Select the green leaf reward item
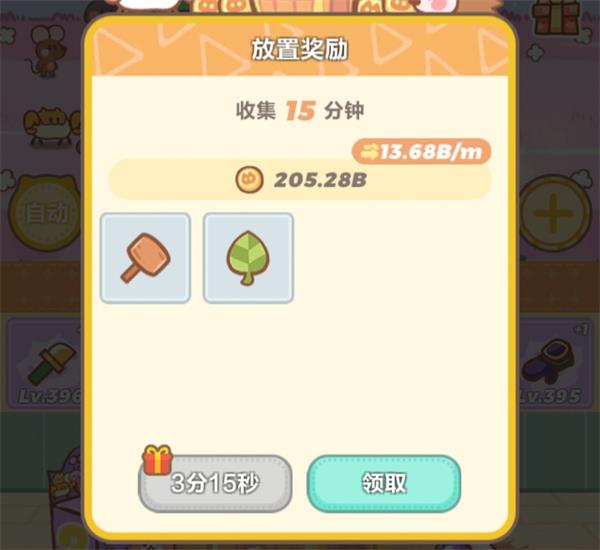 248,258
